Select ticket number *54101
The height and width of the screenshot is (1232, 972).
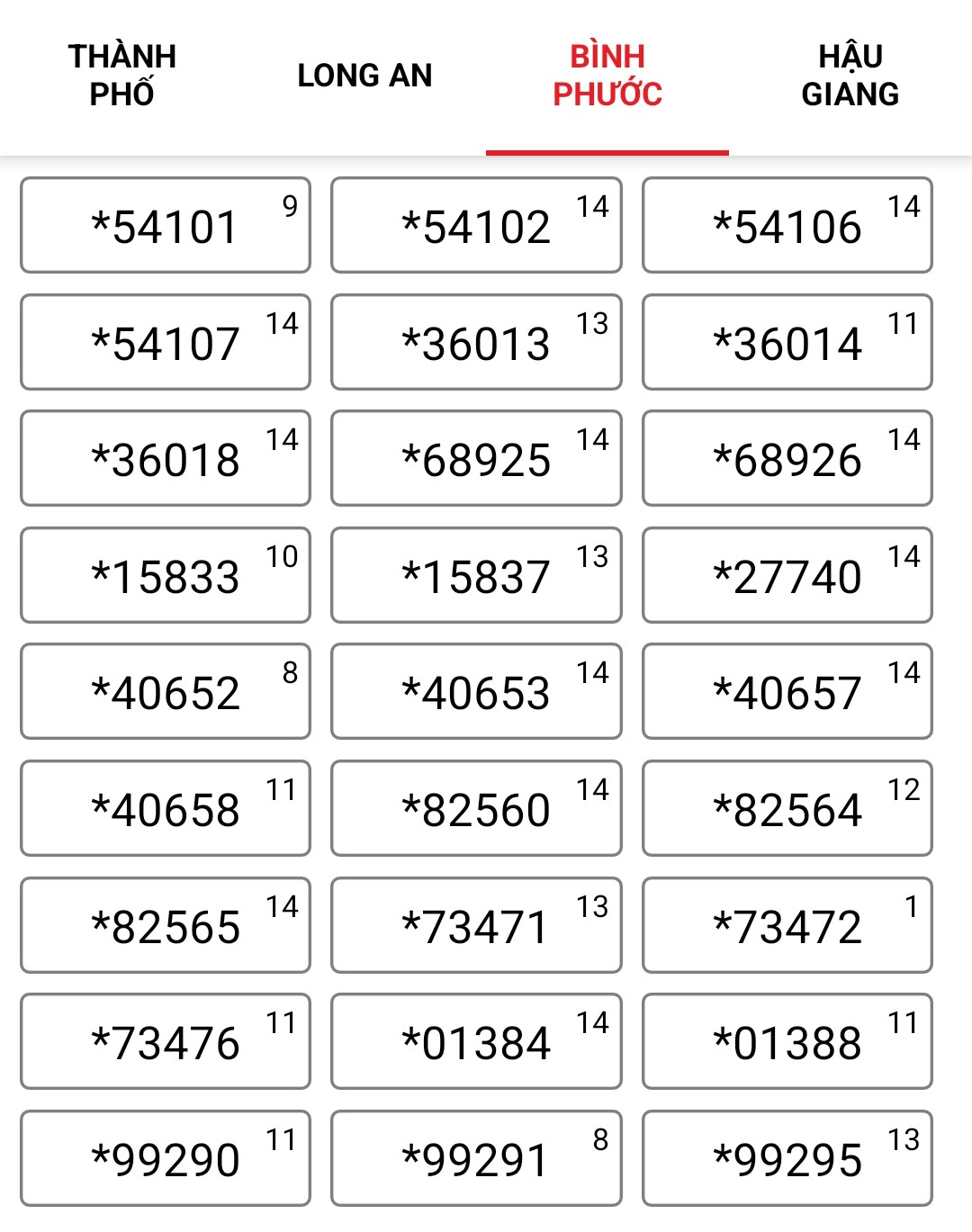[166, 226]
